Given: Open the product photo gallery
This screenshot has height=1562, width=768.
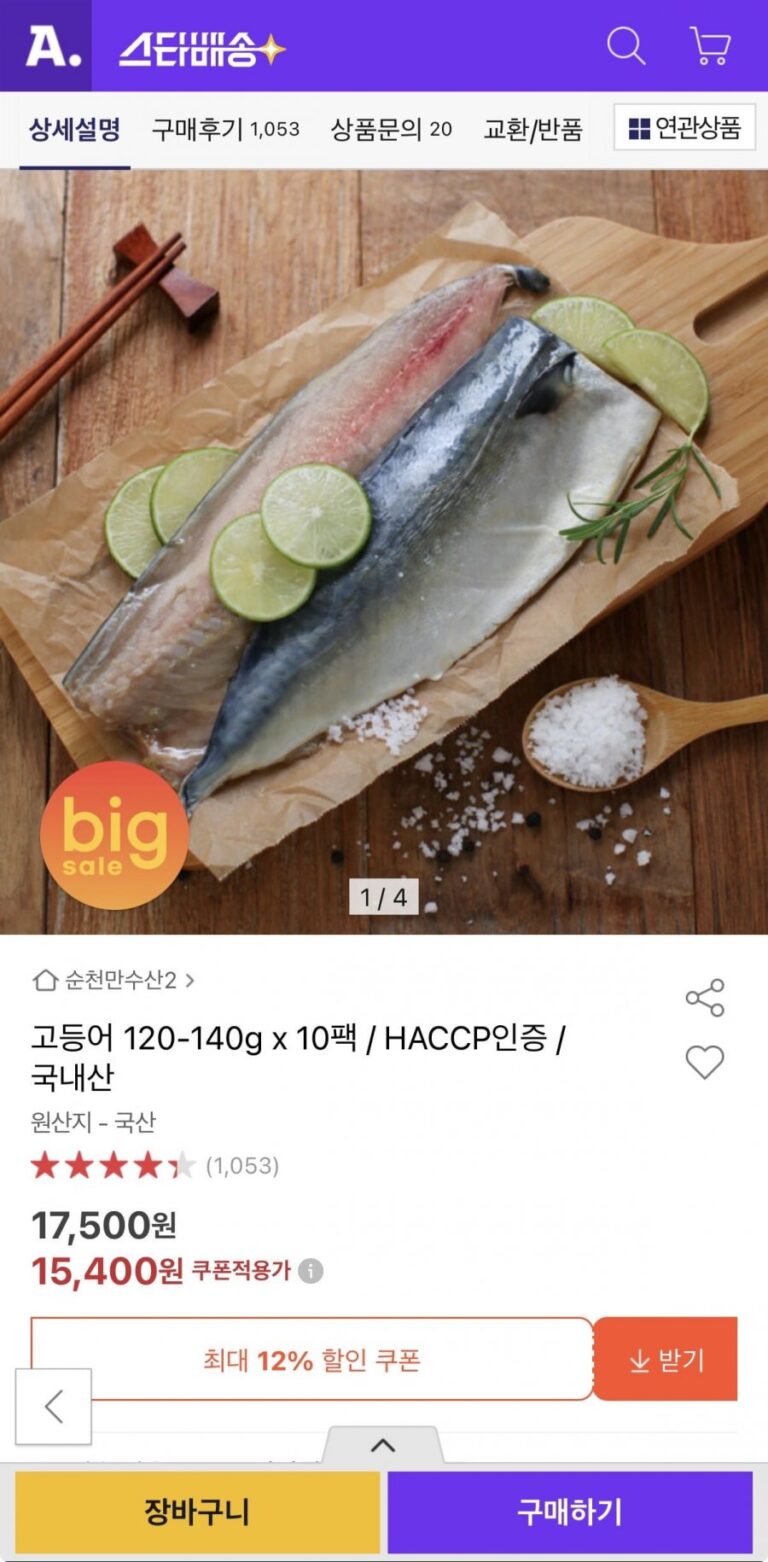Looking at the screenshot, I should pyautogui.click(x=384, y=552).
